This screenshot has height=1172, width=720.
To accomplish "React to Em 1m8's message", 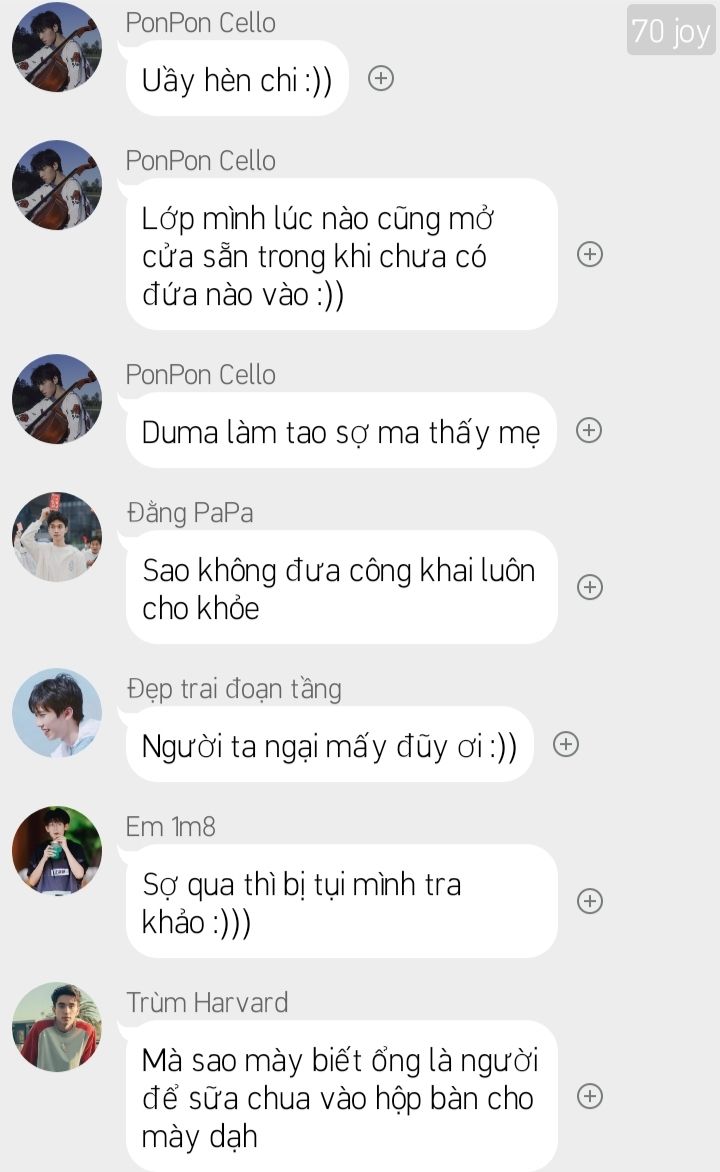I will 590,901.
